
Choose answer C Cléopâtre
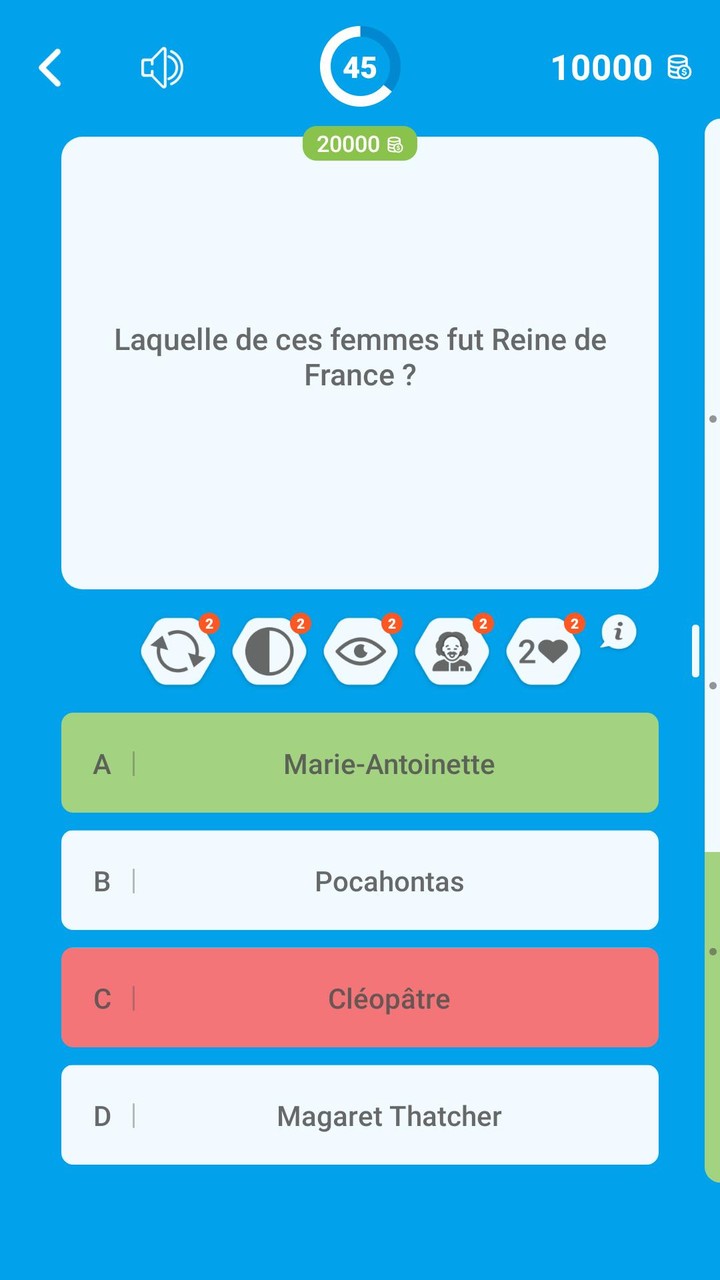pyautogui.click(x=360, y=998)
